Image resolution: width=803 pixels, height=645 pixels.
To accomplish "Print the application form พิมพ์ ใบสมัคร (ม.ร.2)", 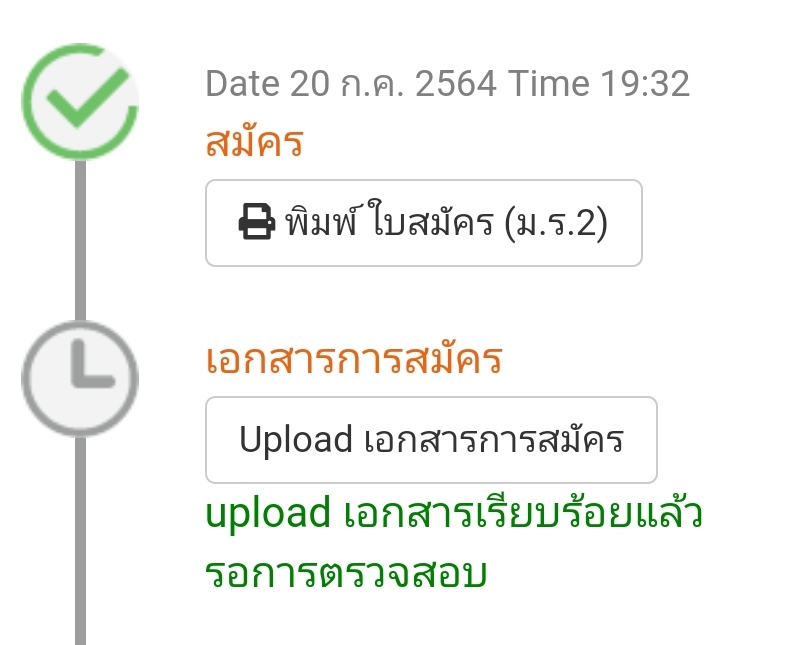I will [423, 223].
